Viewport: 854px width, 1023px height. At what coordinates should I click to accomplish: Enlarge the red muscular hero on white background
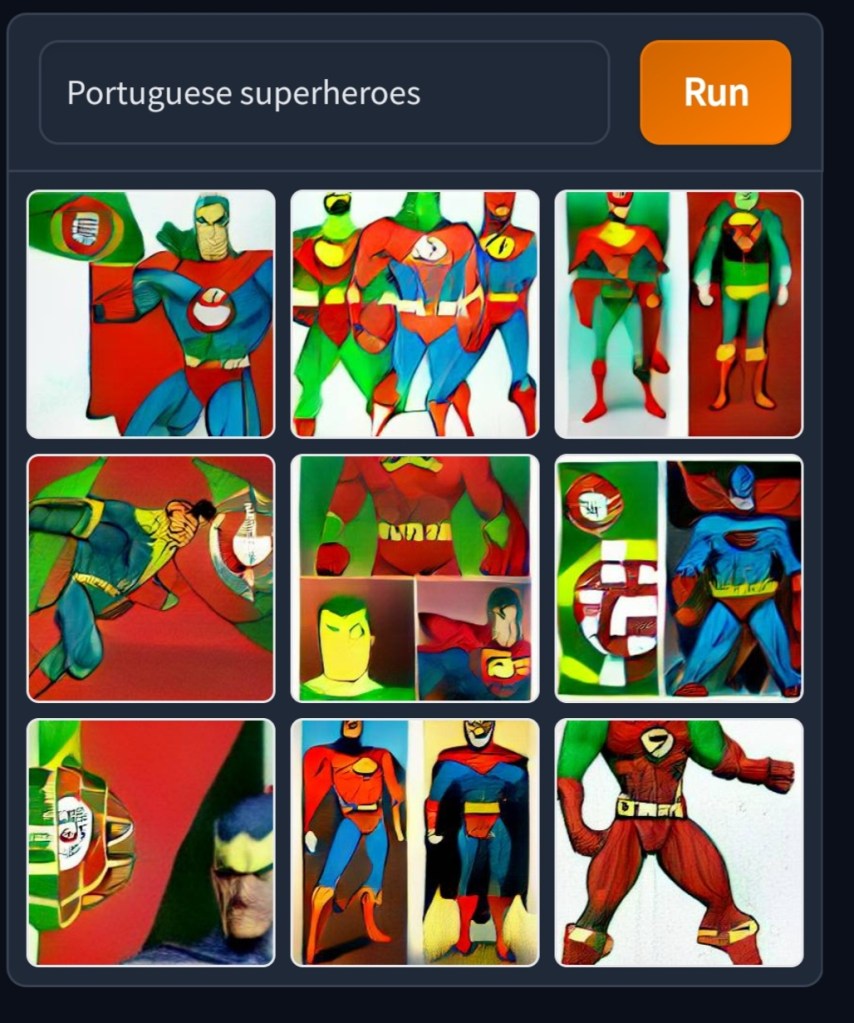pyautogui.click(x=678, y=842)
